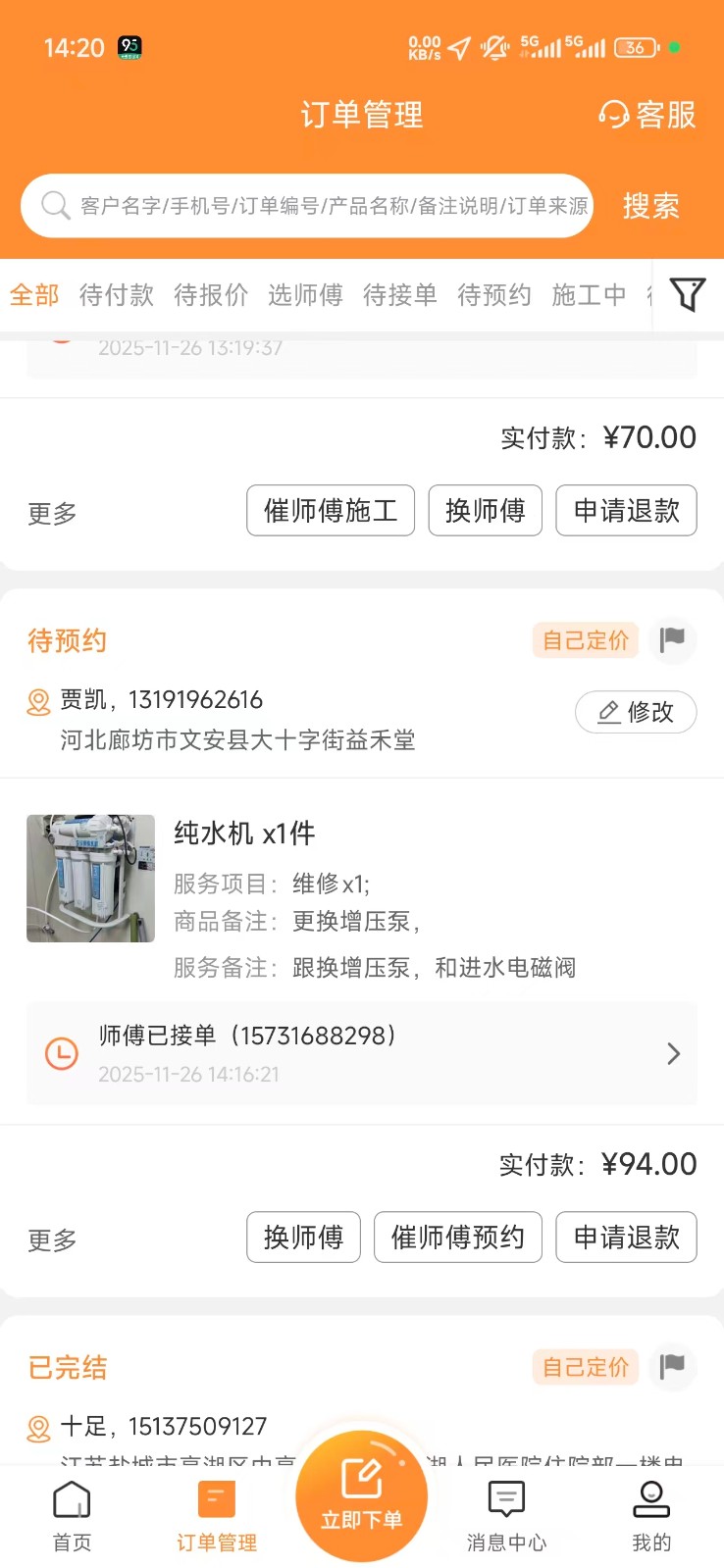
Task: Switch to the 待报价 tab
Action: pos(211,294)
